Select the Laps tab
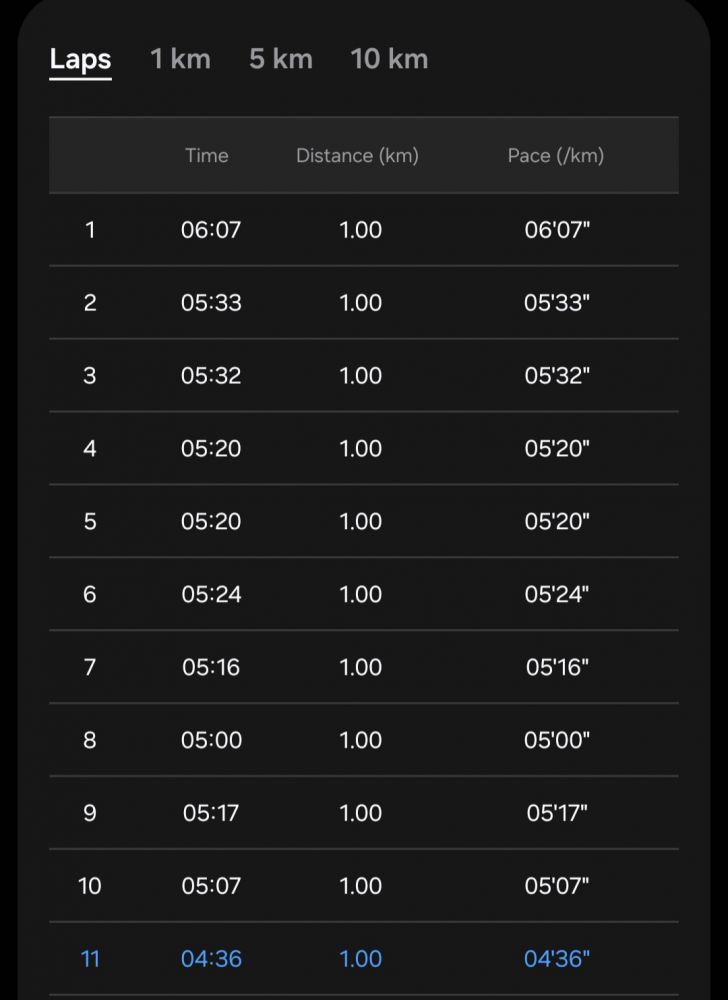Screen dimensions: 728x1000 [80, 59]
